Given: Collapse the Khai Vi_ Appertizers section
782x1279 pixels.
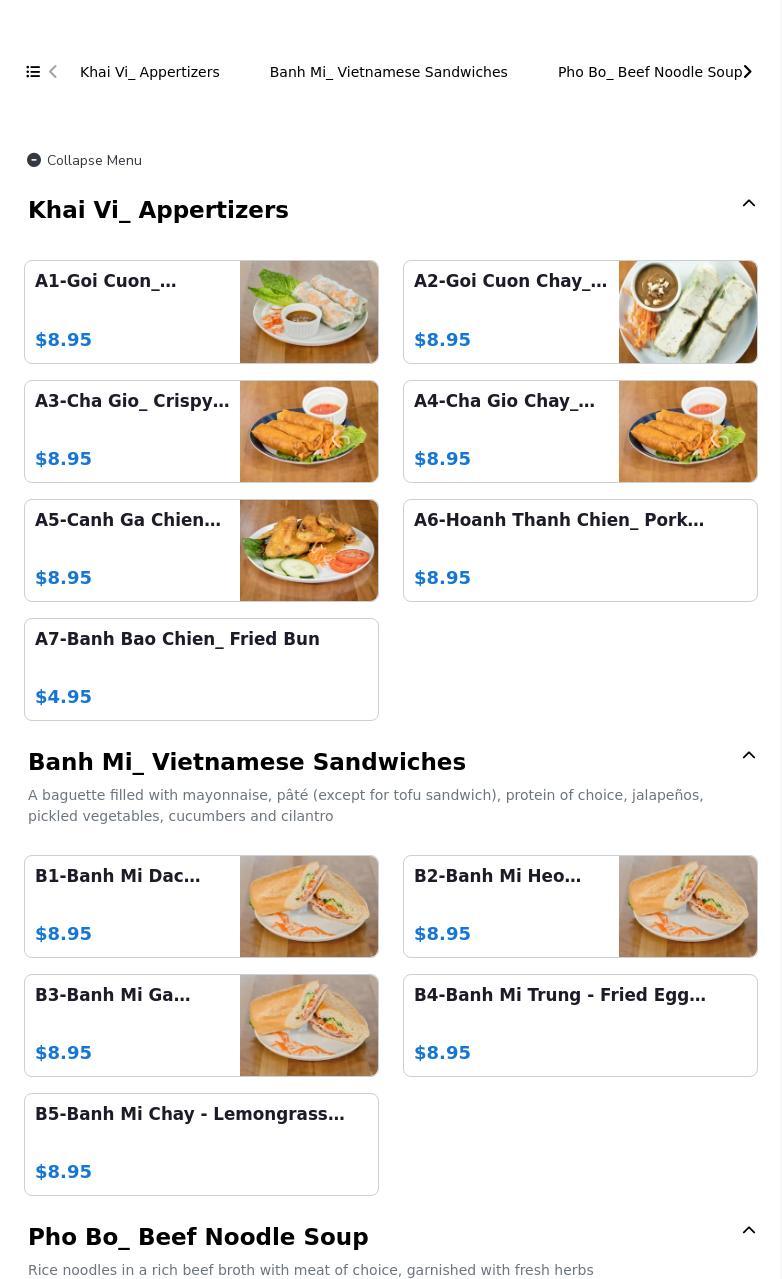Looking at the screenshot, I should pos(748,203).
